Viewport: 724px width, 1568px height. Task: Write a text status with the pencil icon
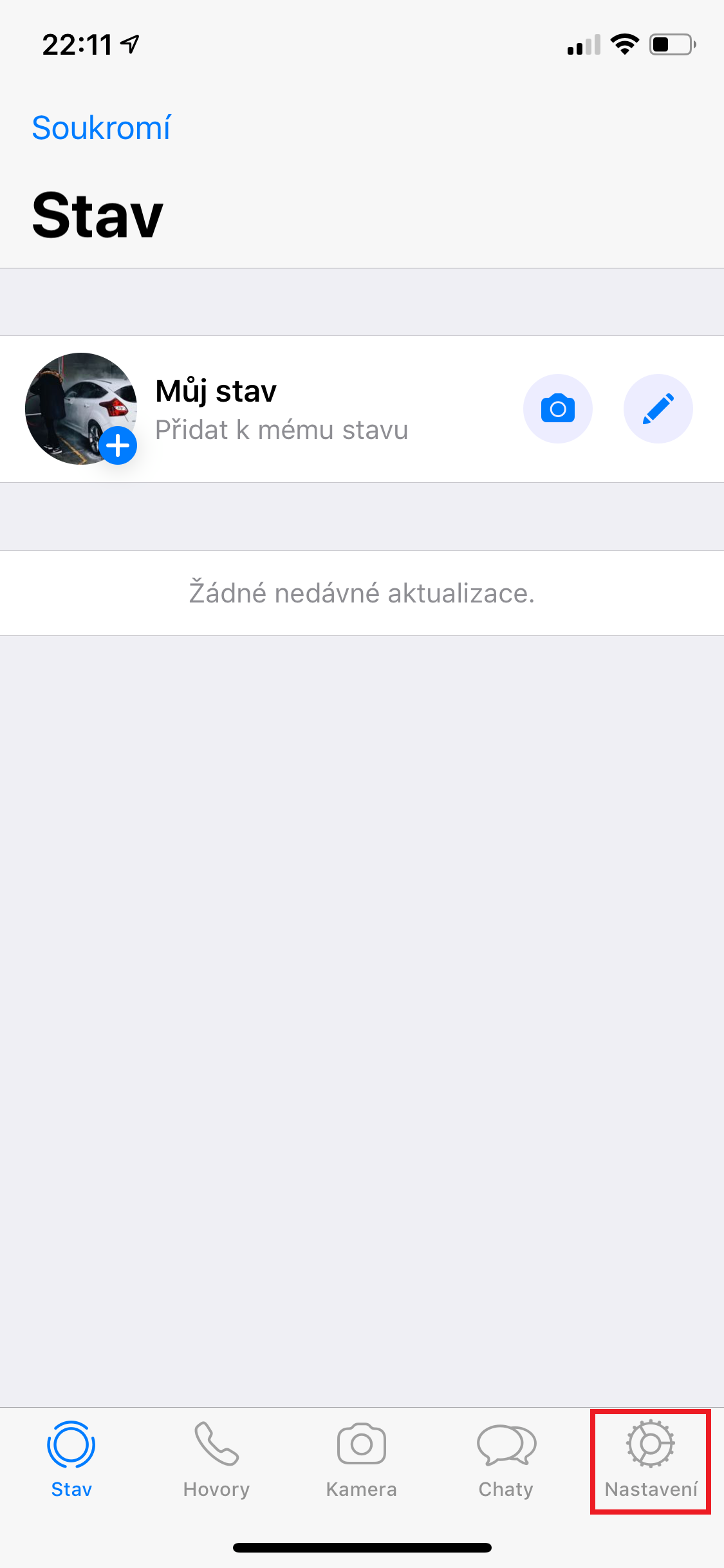(658, 409)
